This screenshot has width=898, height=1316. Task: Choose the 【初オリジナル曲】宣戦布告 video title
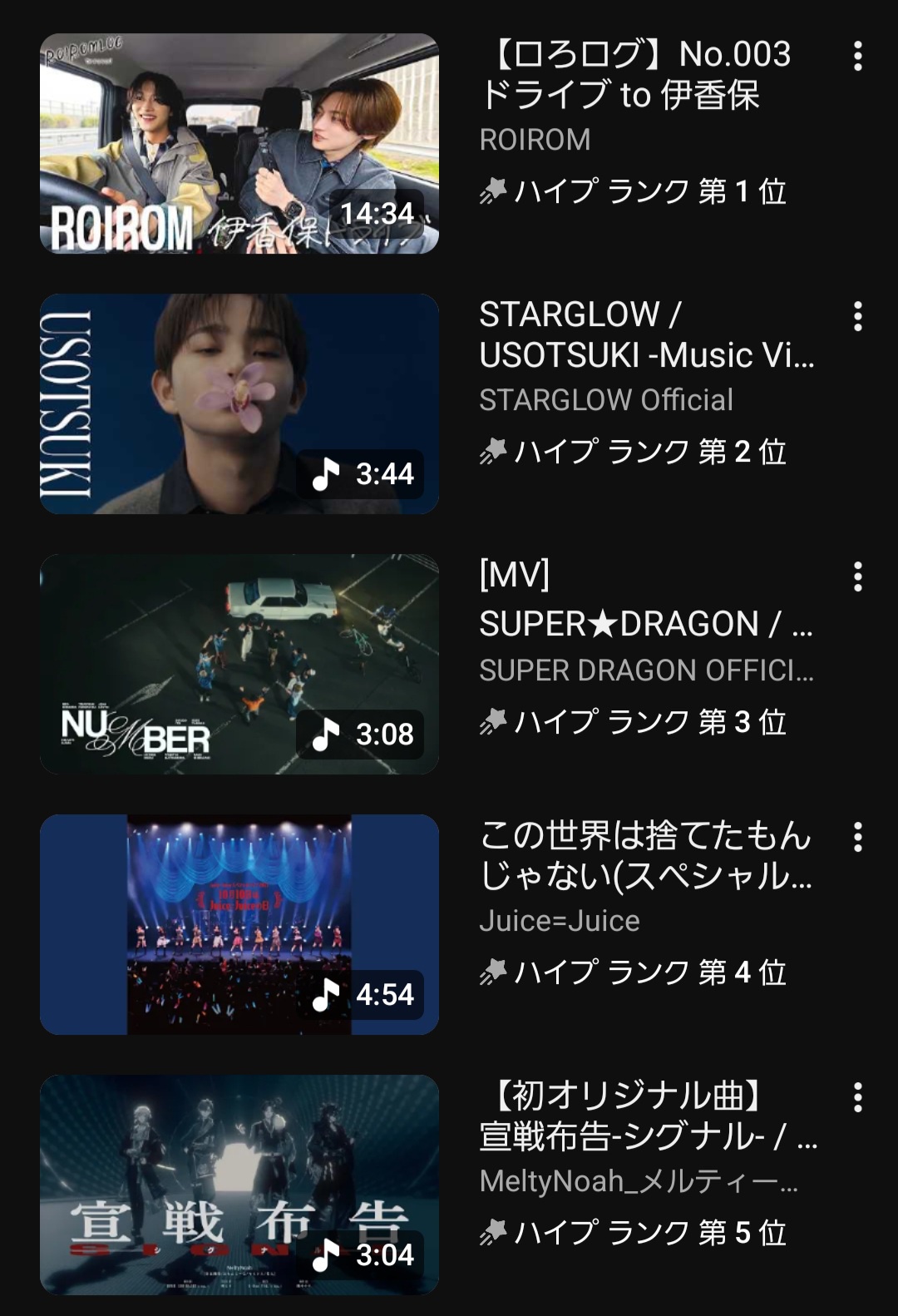tap(648, 1116)
